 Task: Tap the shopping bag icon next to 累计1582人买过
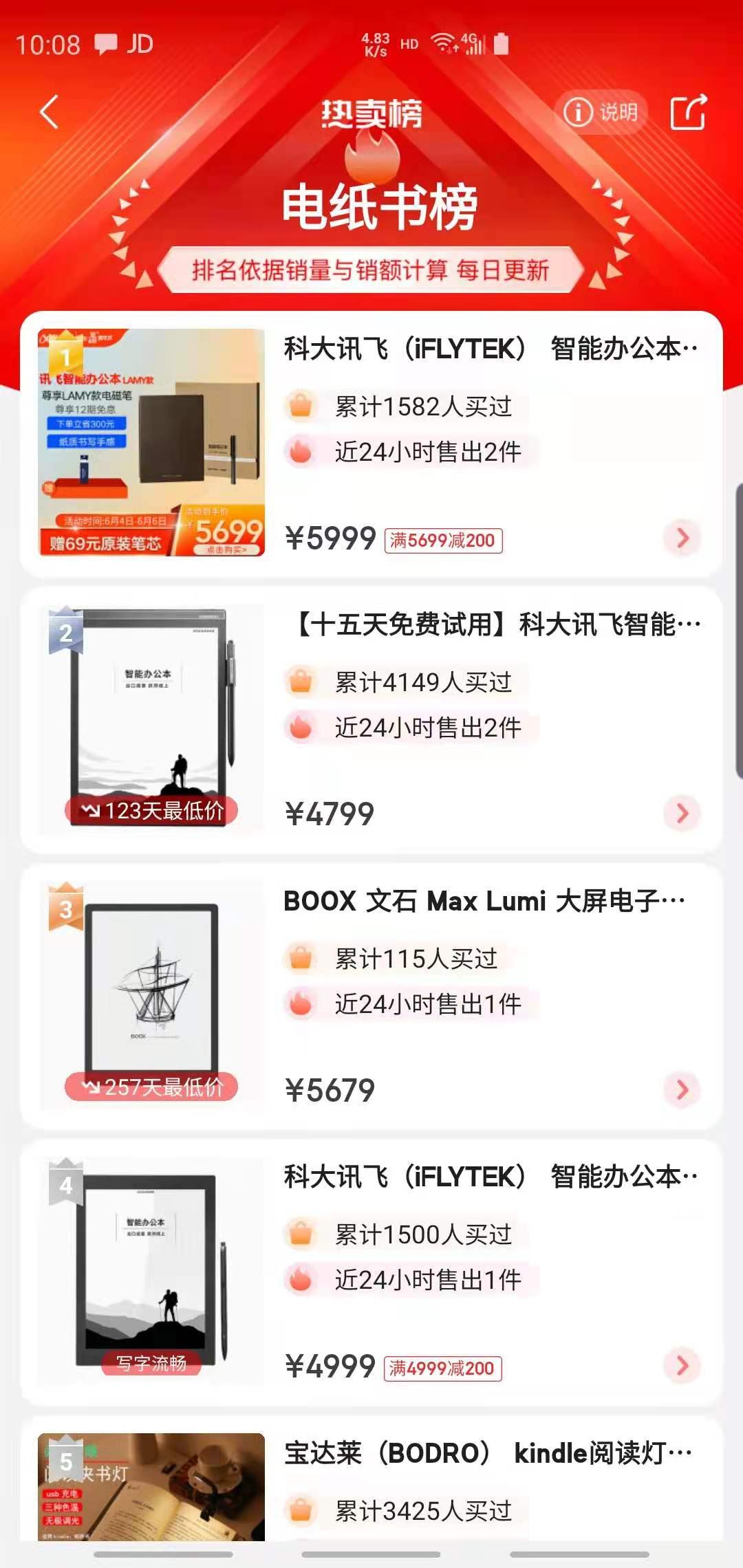point(299,407)
